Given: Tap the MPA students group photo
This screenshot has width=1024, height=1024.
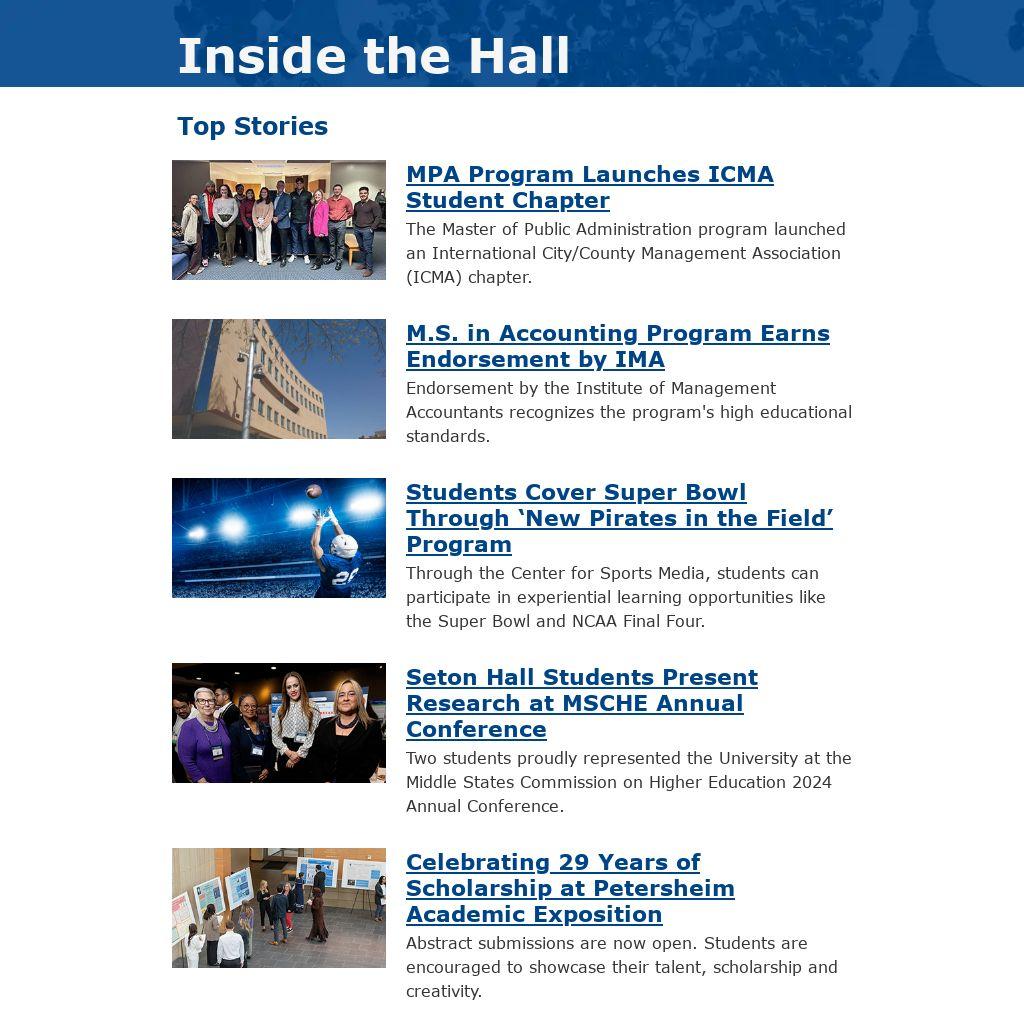Looking at the screenshot, I should click(278, 220).
